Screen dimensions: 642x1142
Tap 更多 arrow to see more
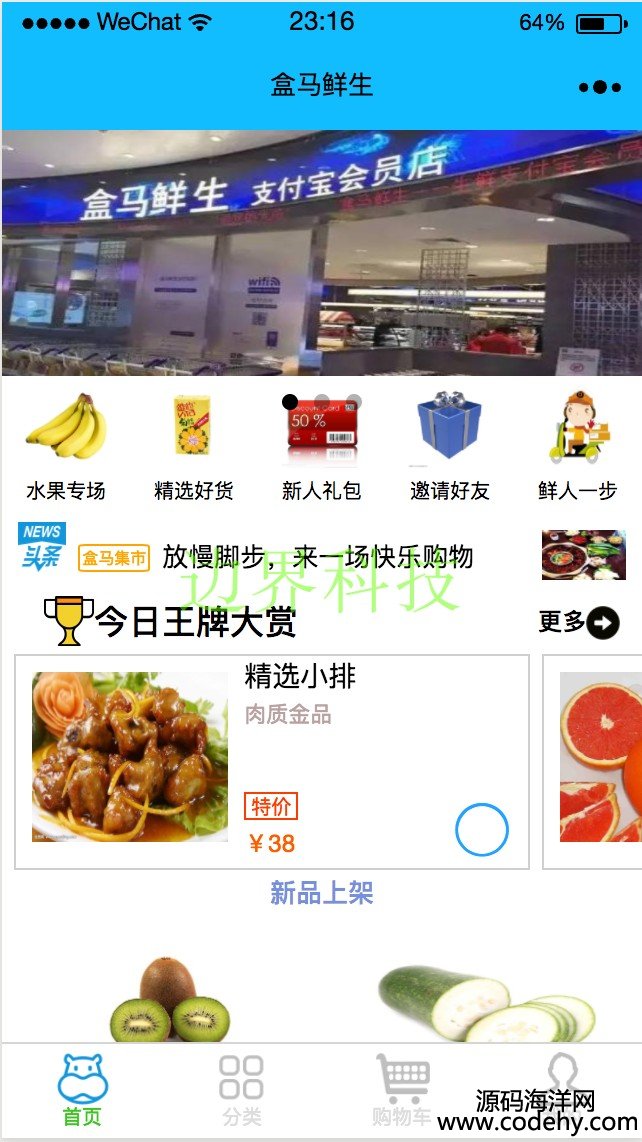point(579,623)
